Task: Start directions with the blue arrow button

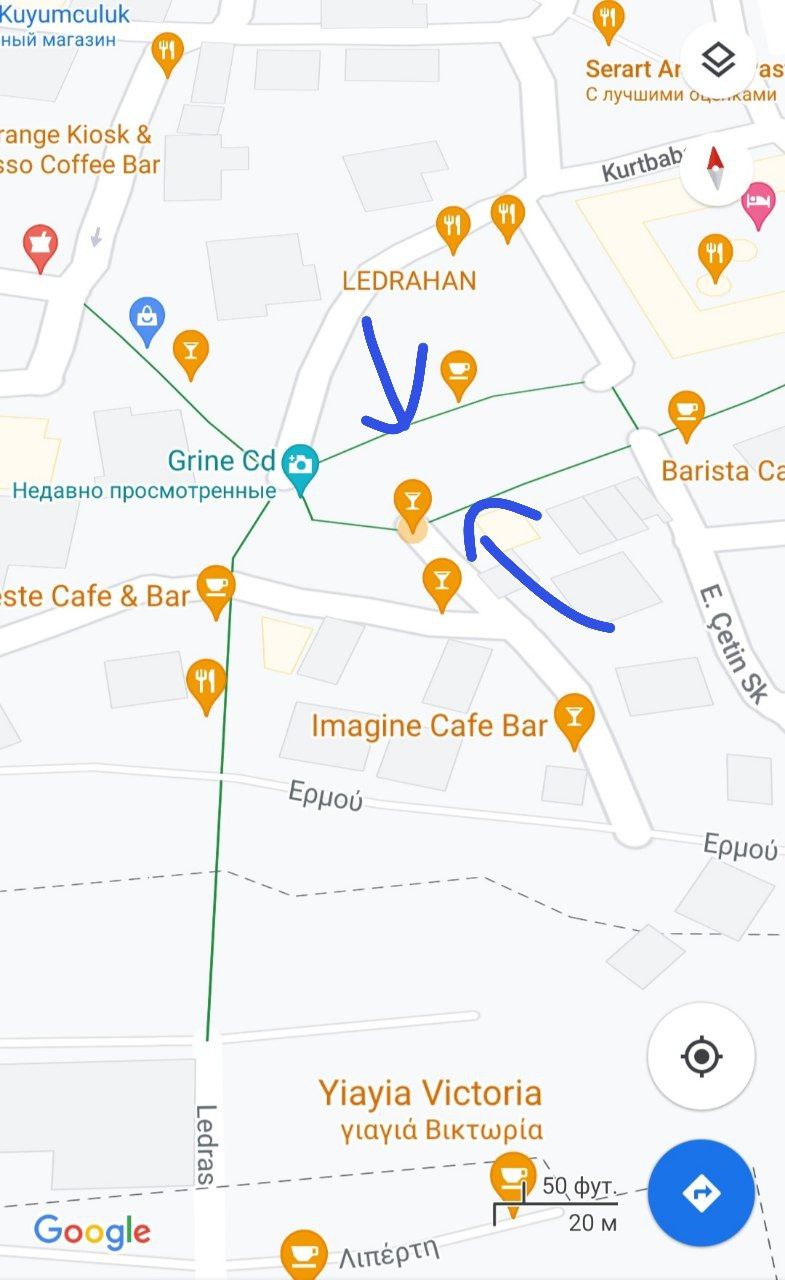Action: click(x=701, y=1193)
